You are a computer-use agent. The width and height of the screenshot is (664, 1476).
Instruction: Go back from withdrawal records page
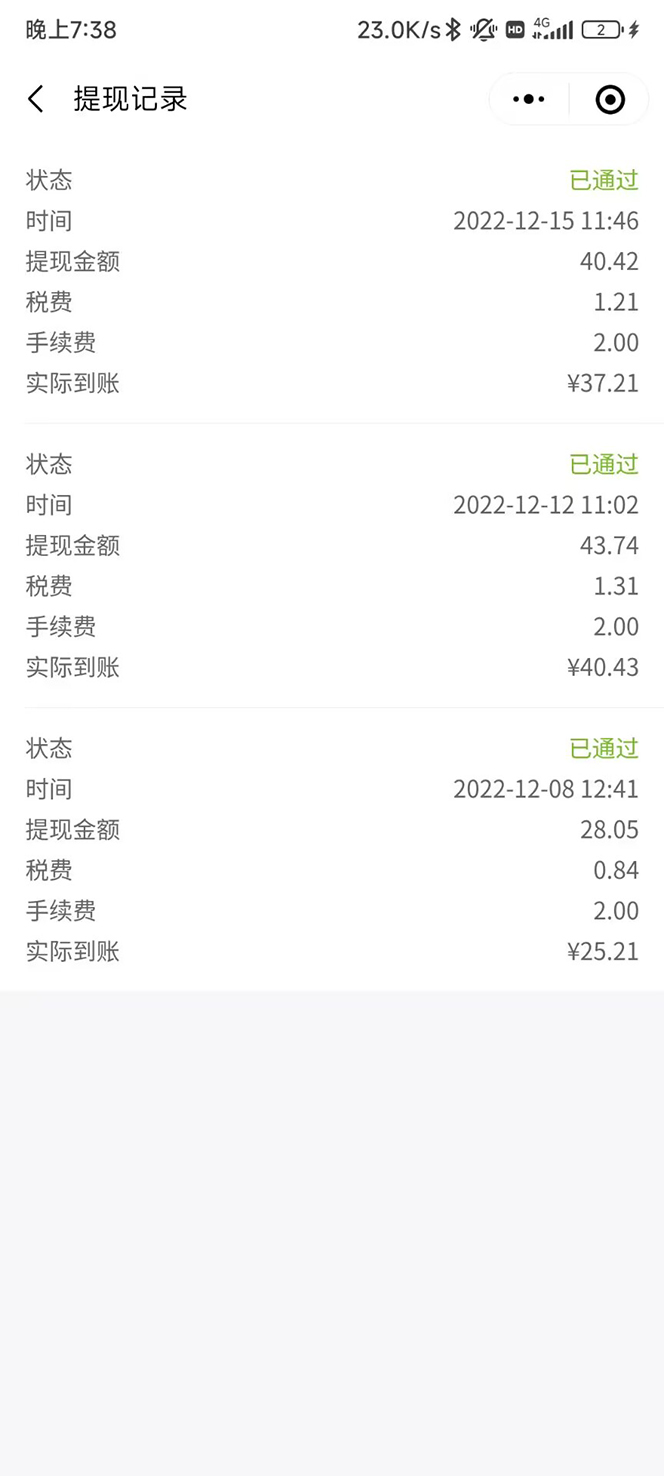(36, 99)
